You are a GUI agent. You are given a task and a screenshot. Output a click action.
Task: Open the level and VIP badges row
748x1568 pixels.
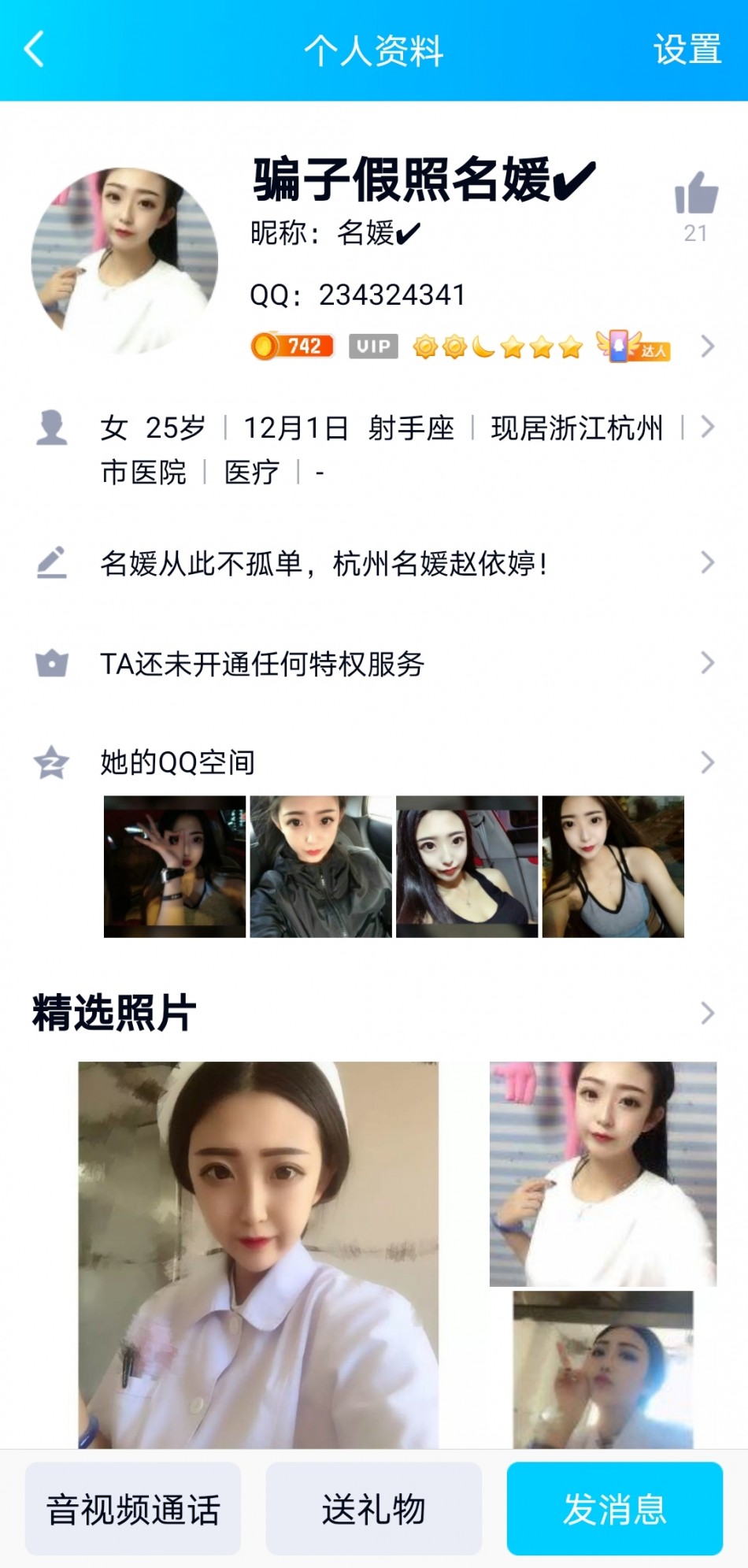tap(480, 347)
